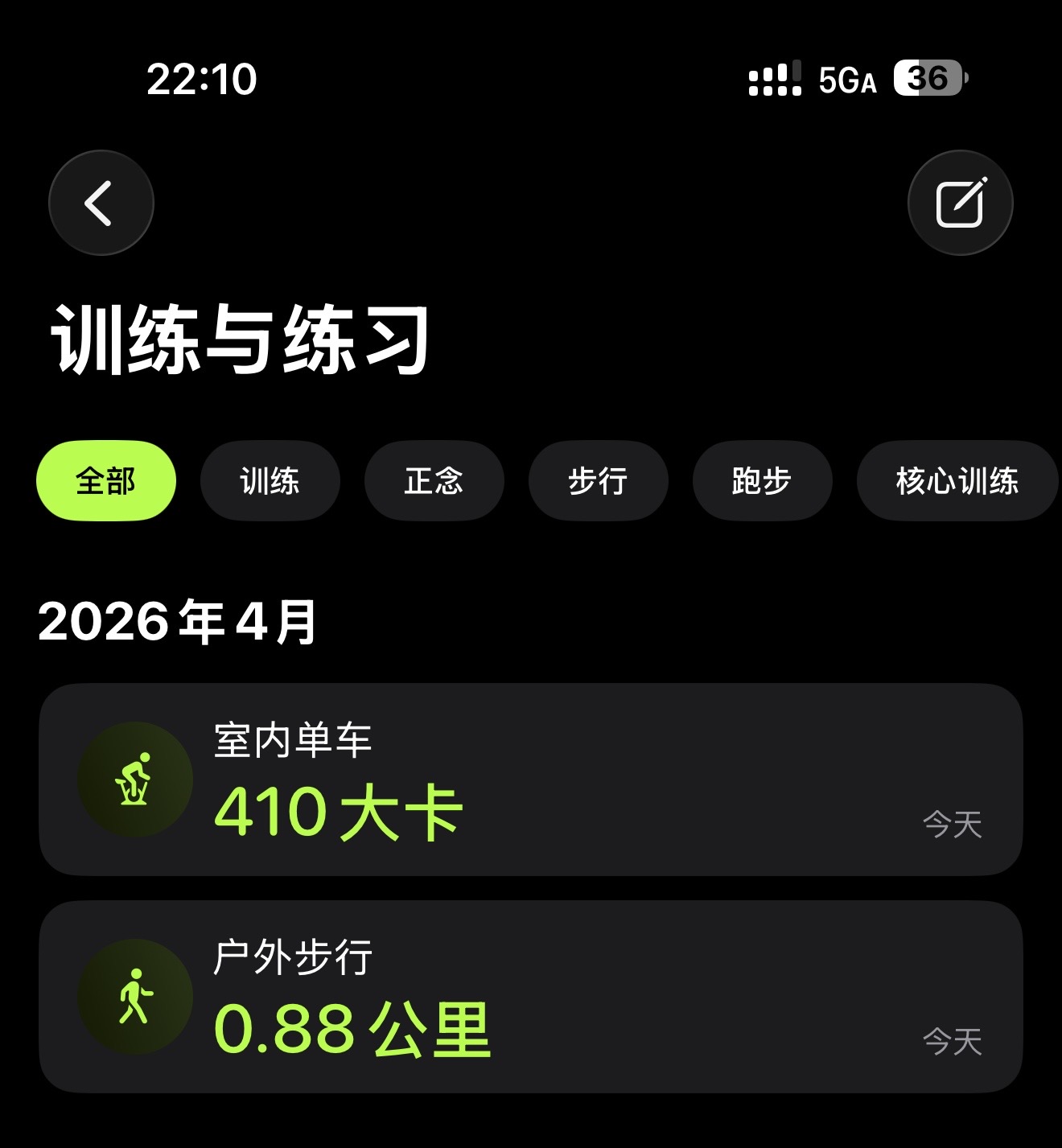Filter by 正念 sessions
The height and width of the screenshot is (1148, 1062).
(434, 481)
